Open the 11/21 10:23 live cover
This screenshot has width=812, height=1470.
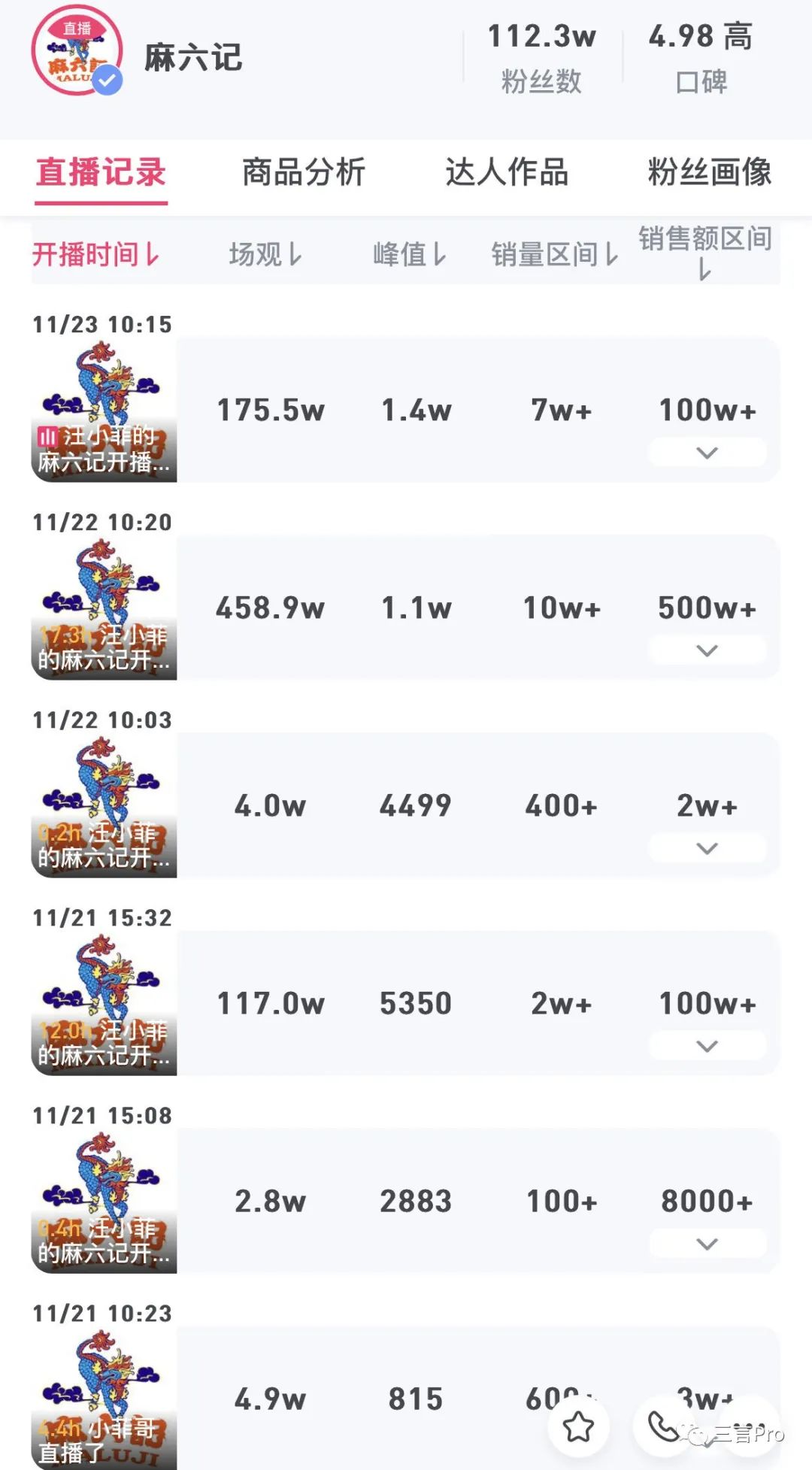pyautogui.click(x=104, y=1398)
